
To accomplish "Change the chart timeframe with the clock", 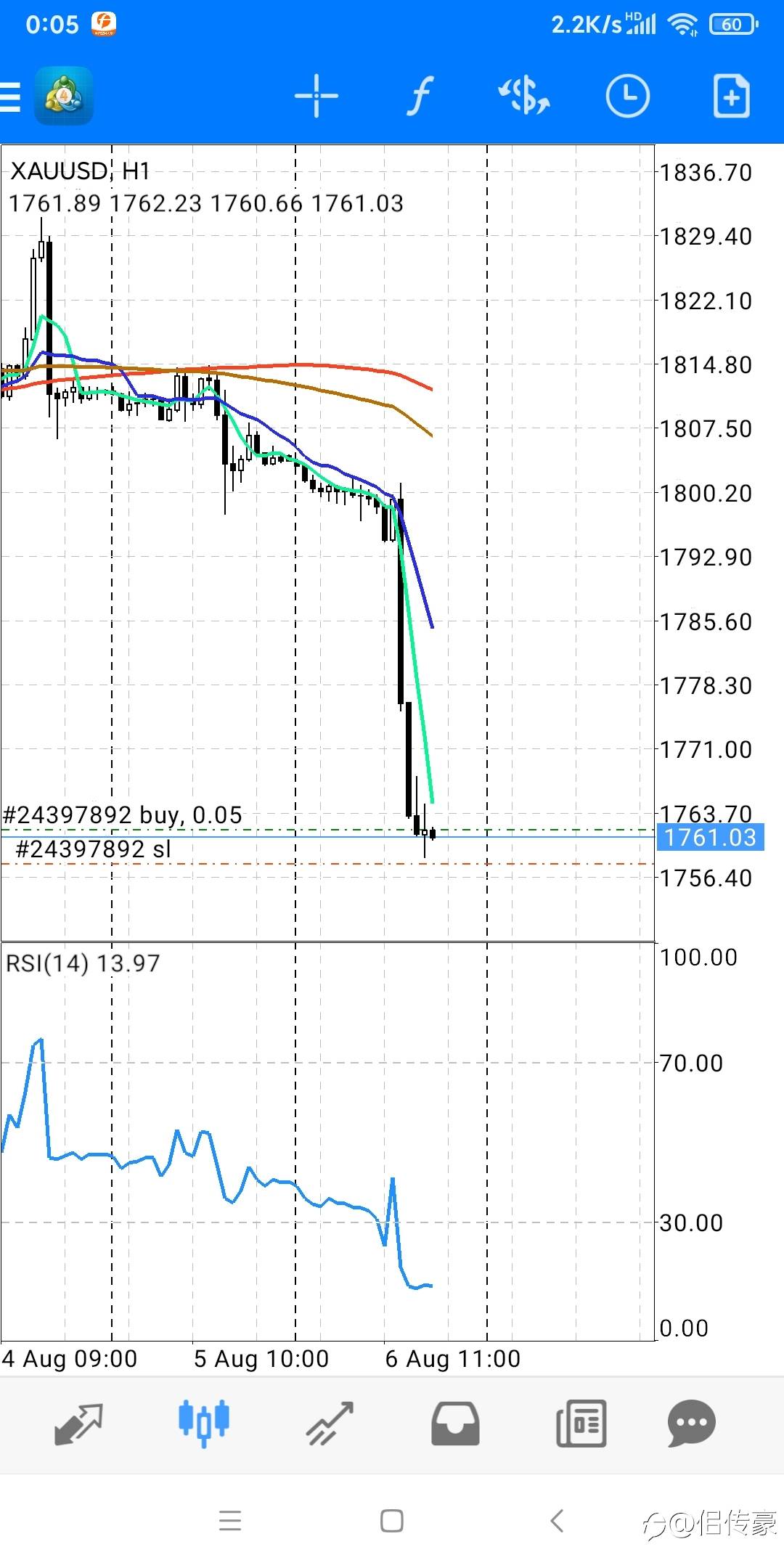I will pyautogui.click(x=628, y=96).
